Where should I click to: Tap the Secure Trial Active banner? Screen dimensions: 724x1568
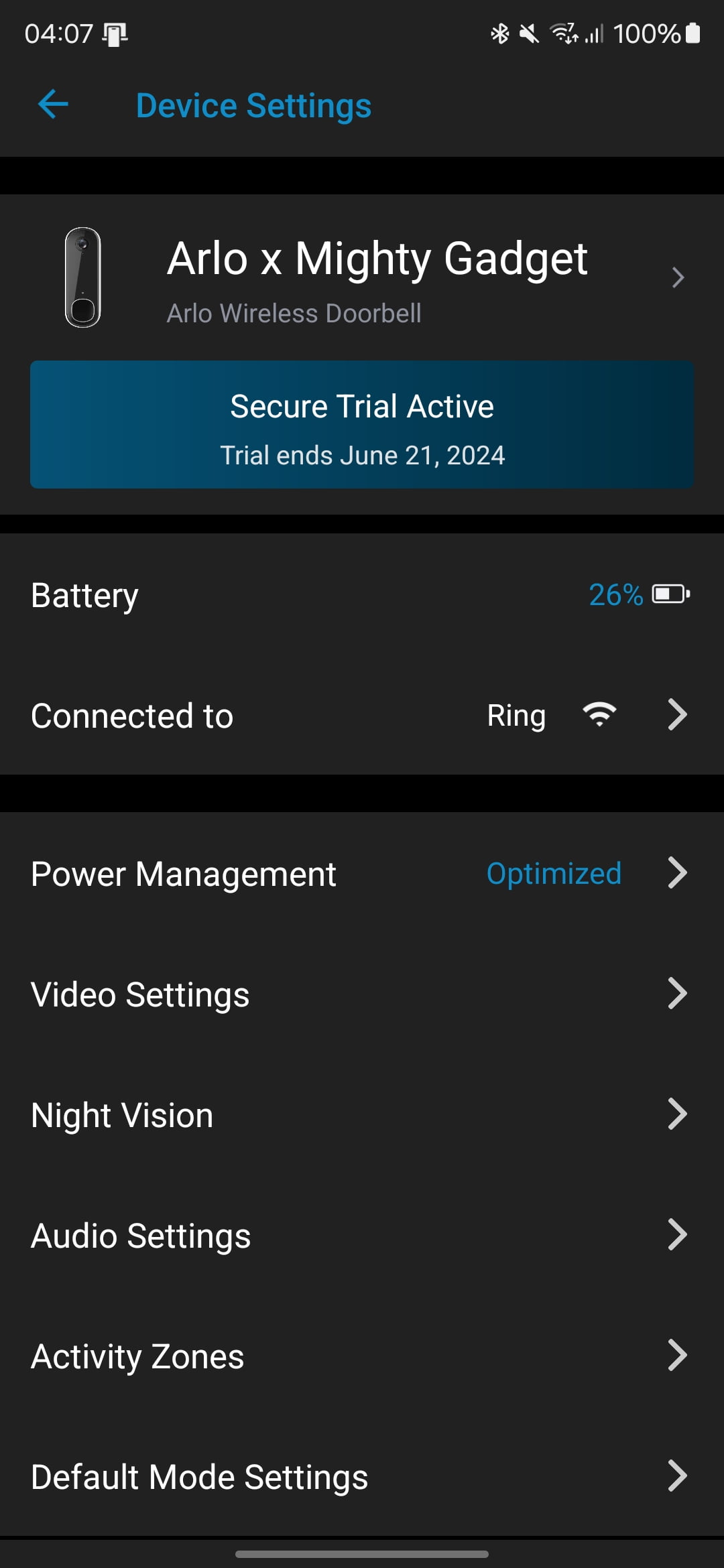(362, 425)
